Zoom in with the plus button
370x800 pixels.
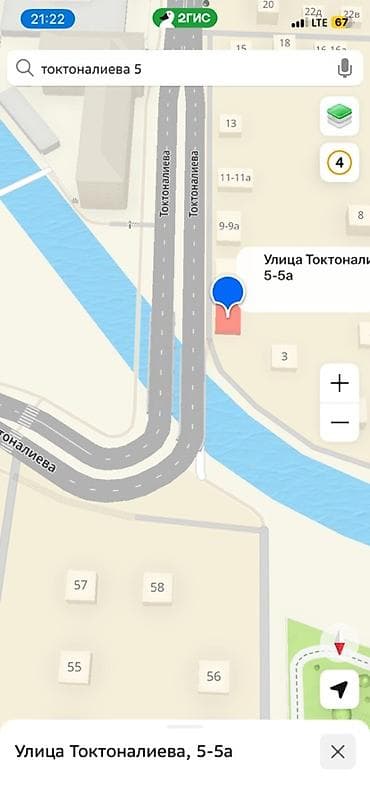point(339,383)
